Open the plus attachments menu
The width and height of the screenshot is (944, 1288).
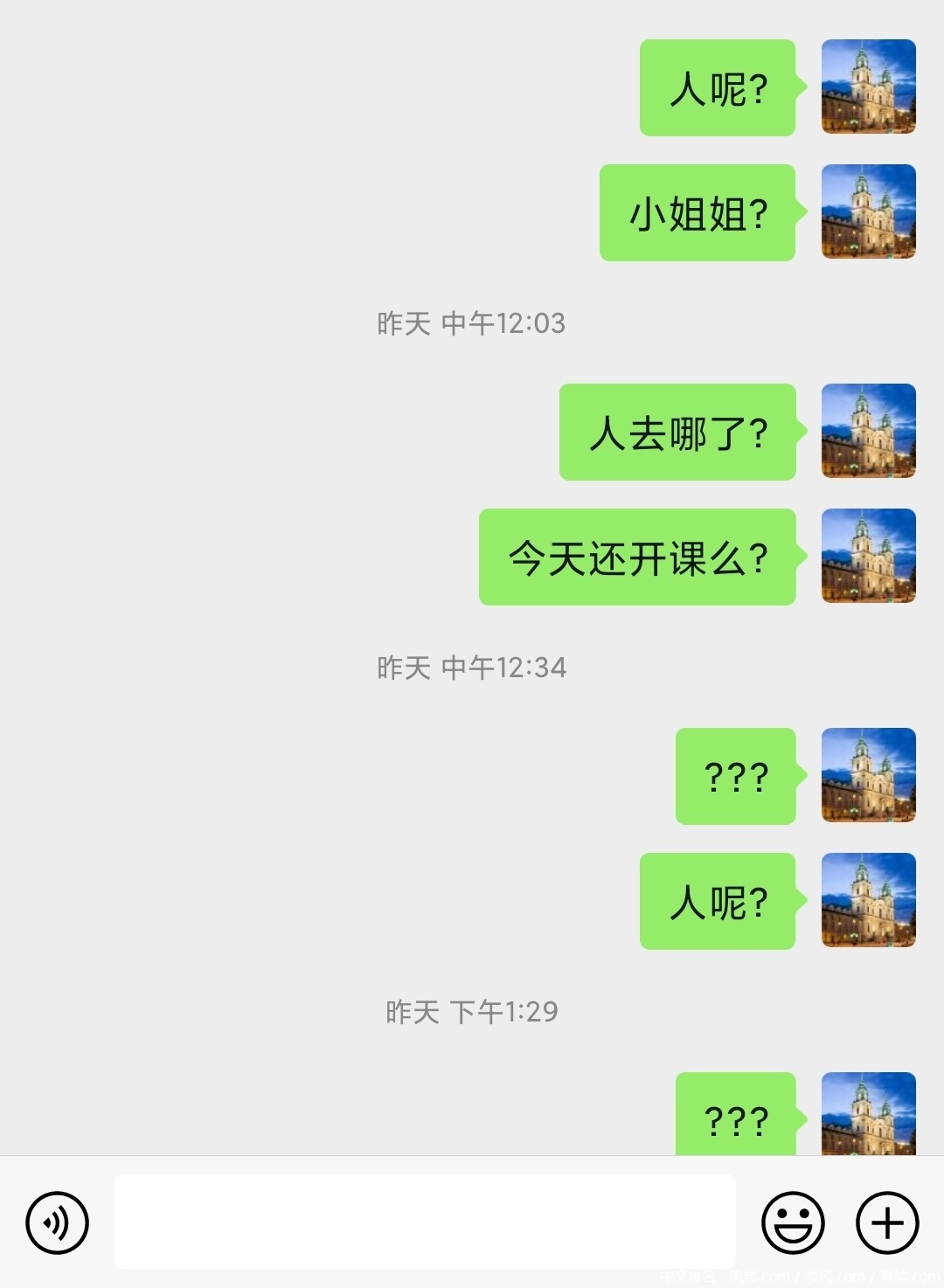(x=887, y=1222)
